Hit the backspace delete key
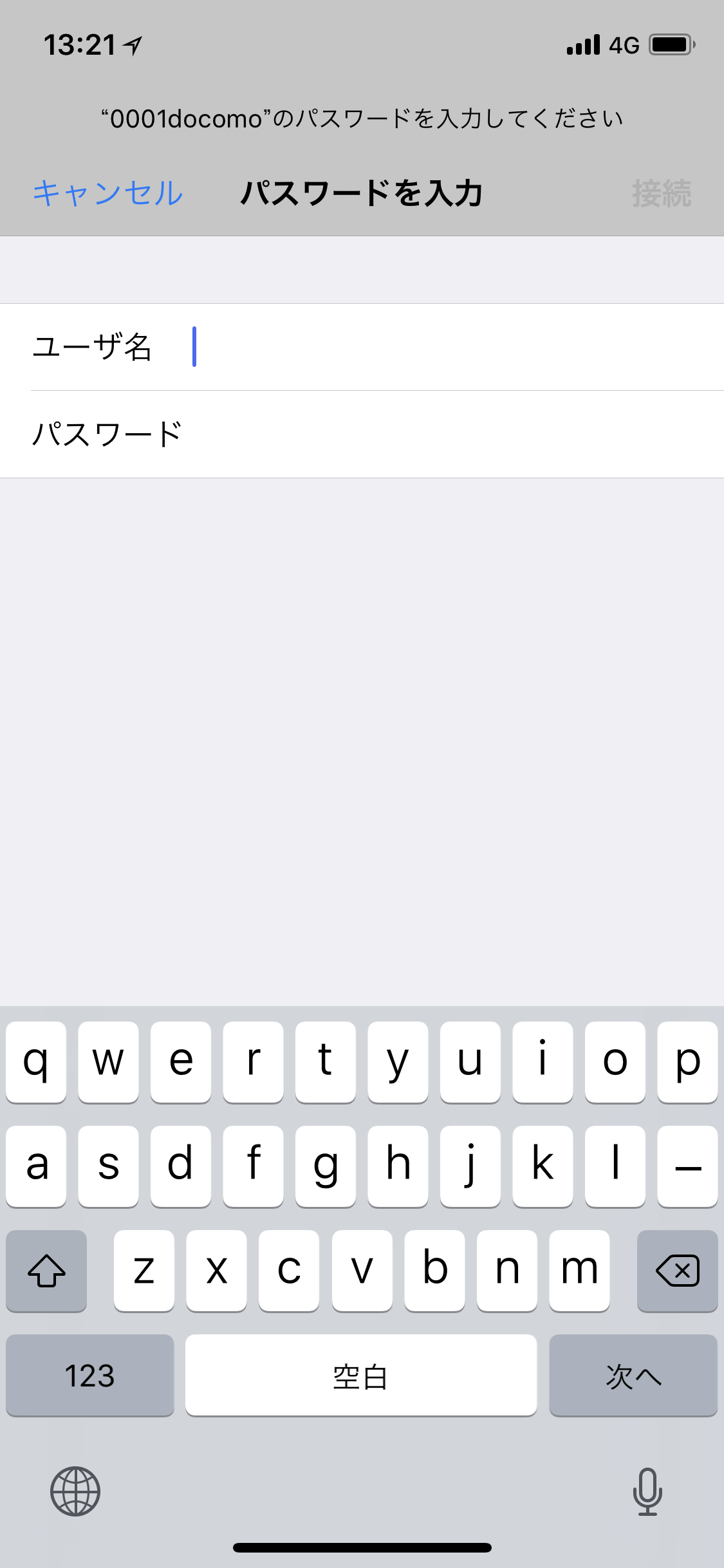Screen dimensions: 724x1568 coord(677,1271)
